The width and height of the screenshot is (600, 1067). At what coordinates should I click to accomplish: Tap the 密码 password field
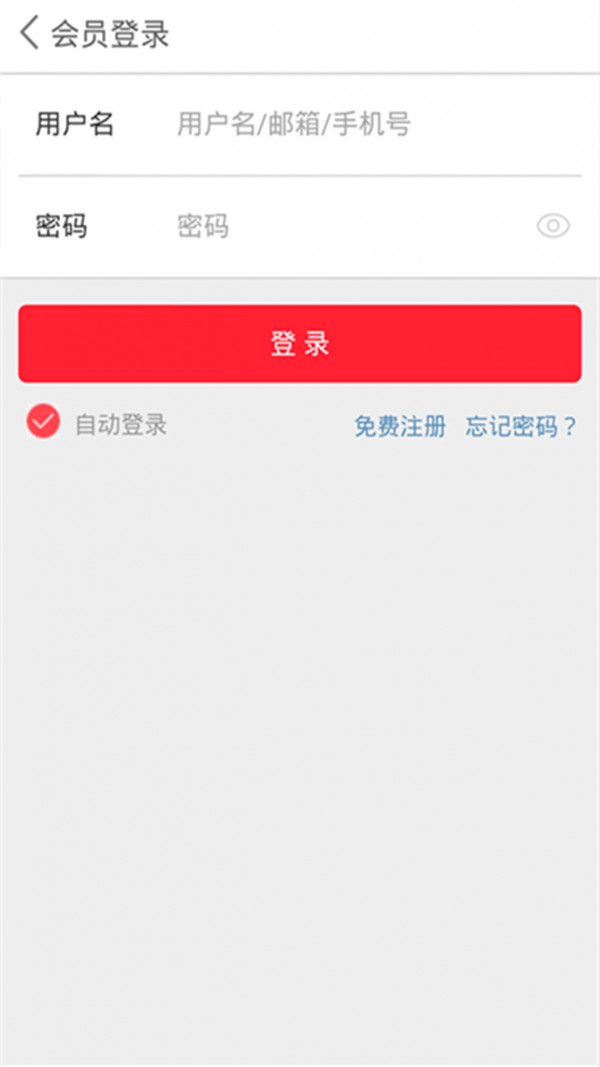[340, 227]
